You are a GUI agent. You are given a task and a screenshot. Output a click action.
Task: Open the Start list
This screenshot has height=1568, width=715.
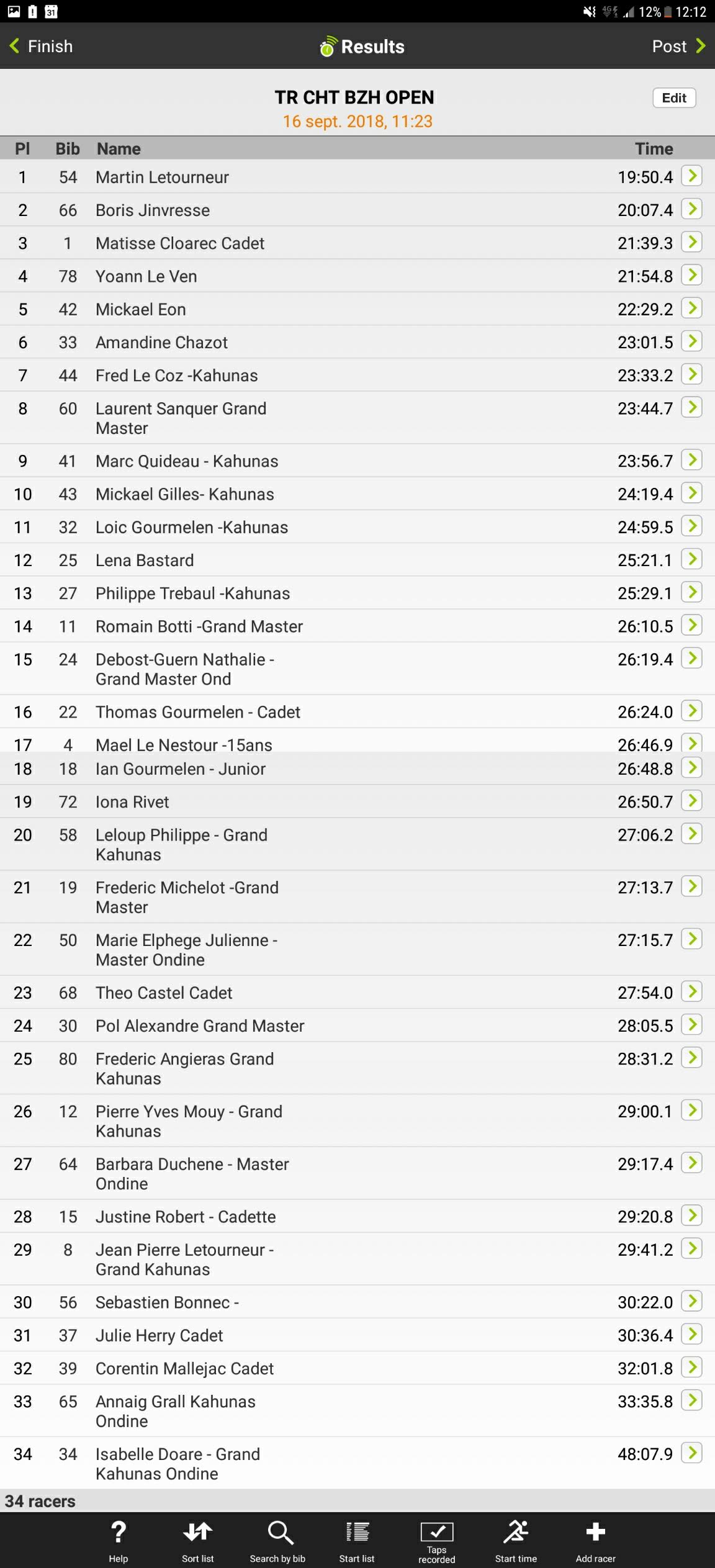click(357, 1541)
